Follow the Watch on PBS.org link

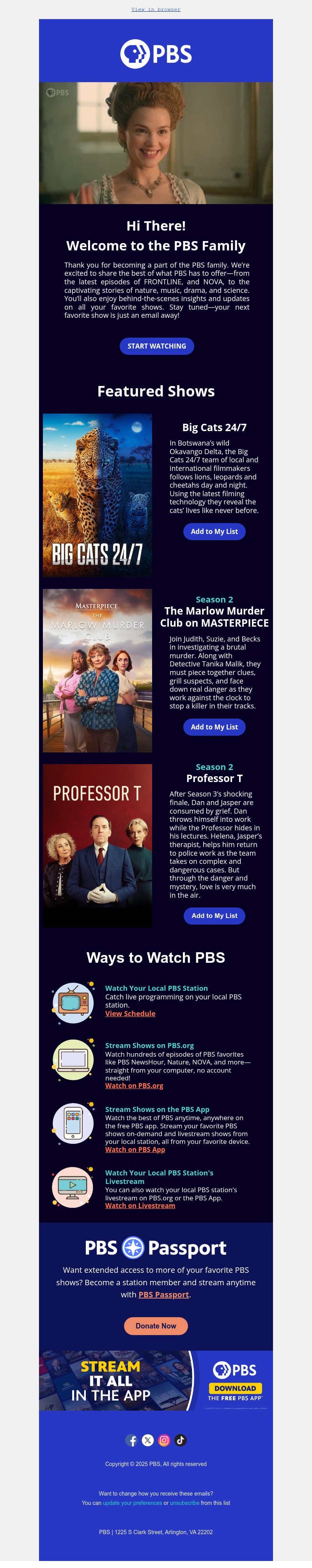[x=134, y=1085]
